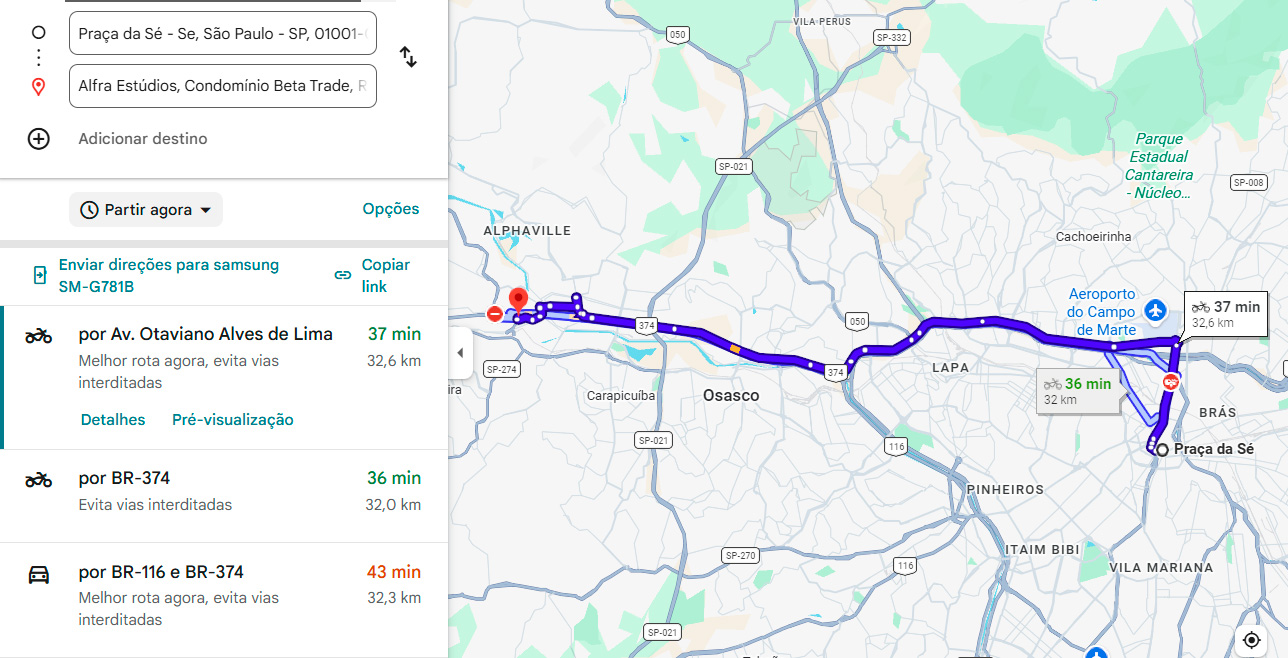Open Detalhes of the selected route
This screenshot has width=1288, height=658.
(x=113, y=420)
